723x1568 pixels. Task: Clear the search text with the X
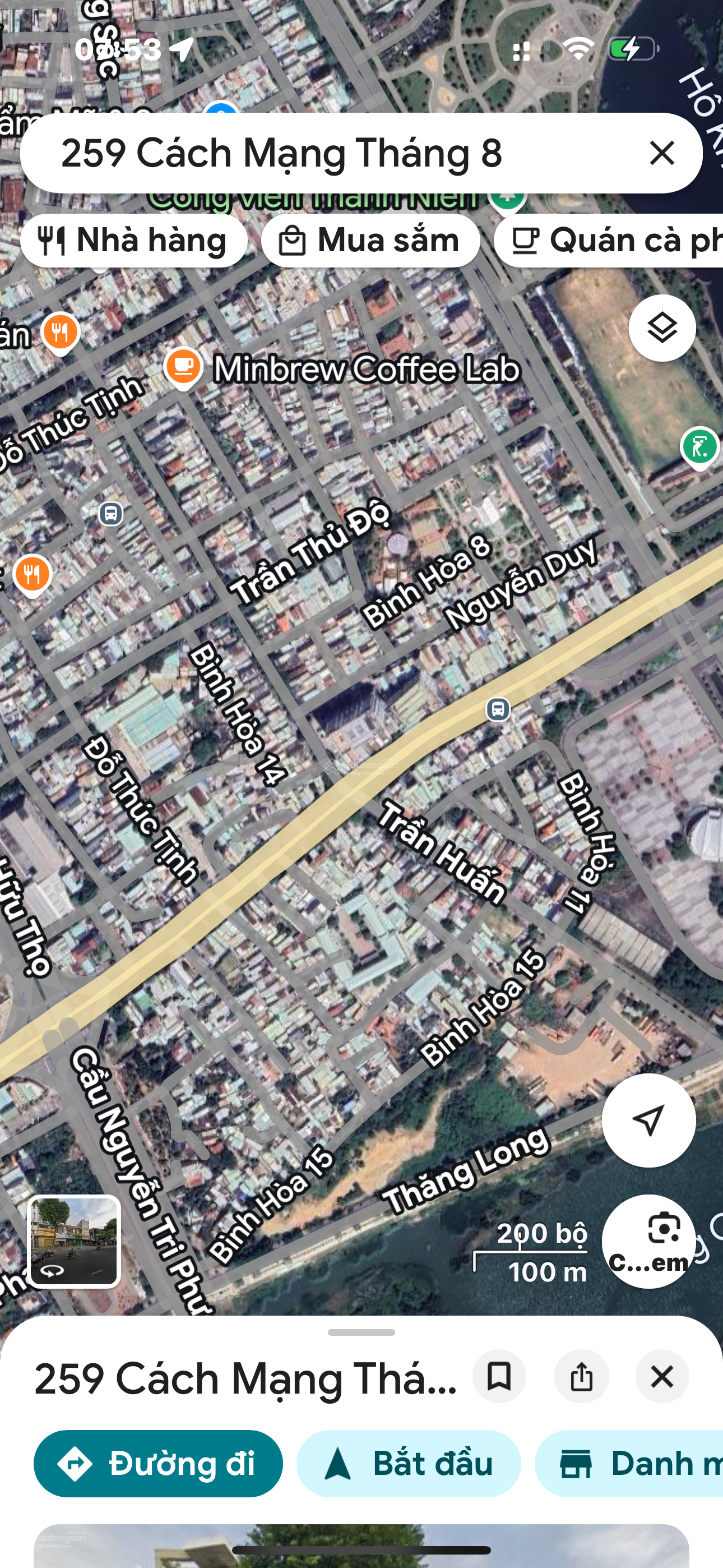tap(661, 152)
